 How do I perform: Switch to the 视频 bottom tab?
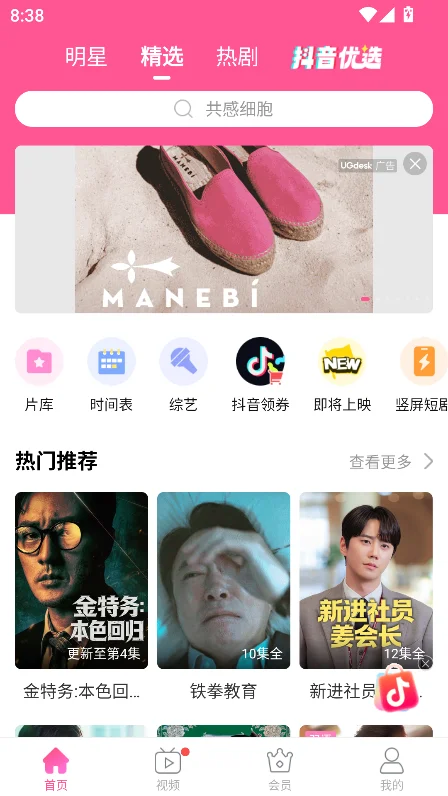pos(168,769)
